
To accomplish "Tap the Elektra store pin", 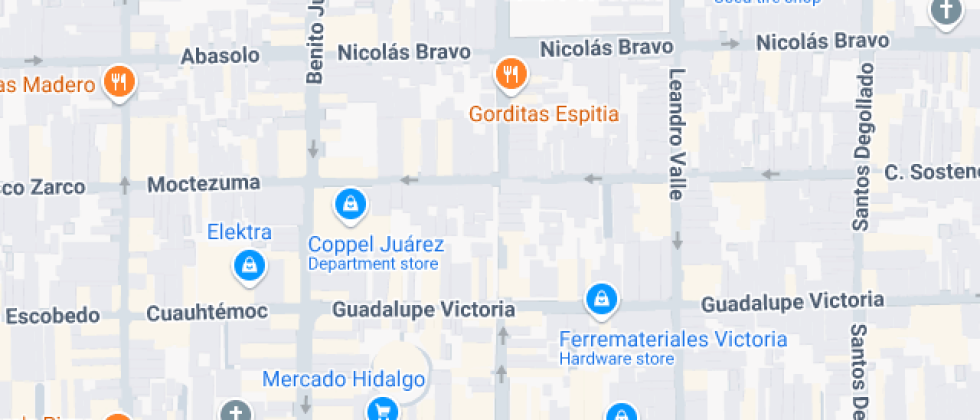I will (x=247, y=265).
